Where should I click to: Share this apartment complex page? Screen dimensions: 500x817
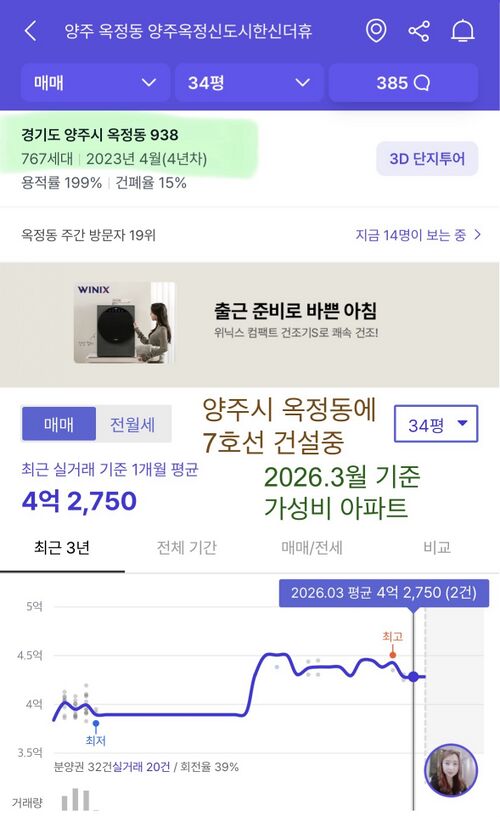[419, 31]
